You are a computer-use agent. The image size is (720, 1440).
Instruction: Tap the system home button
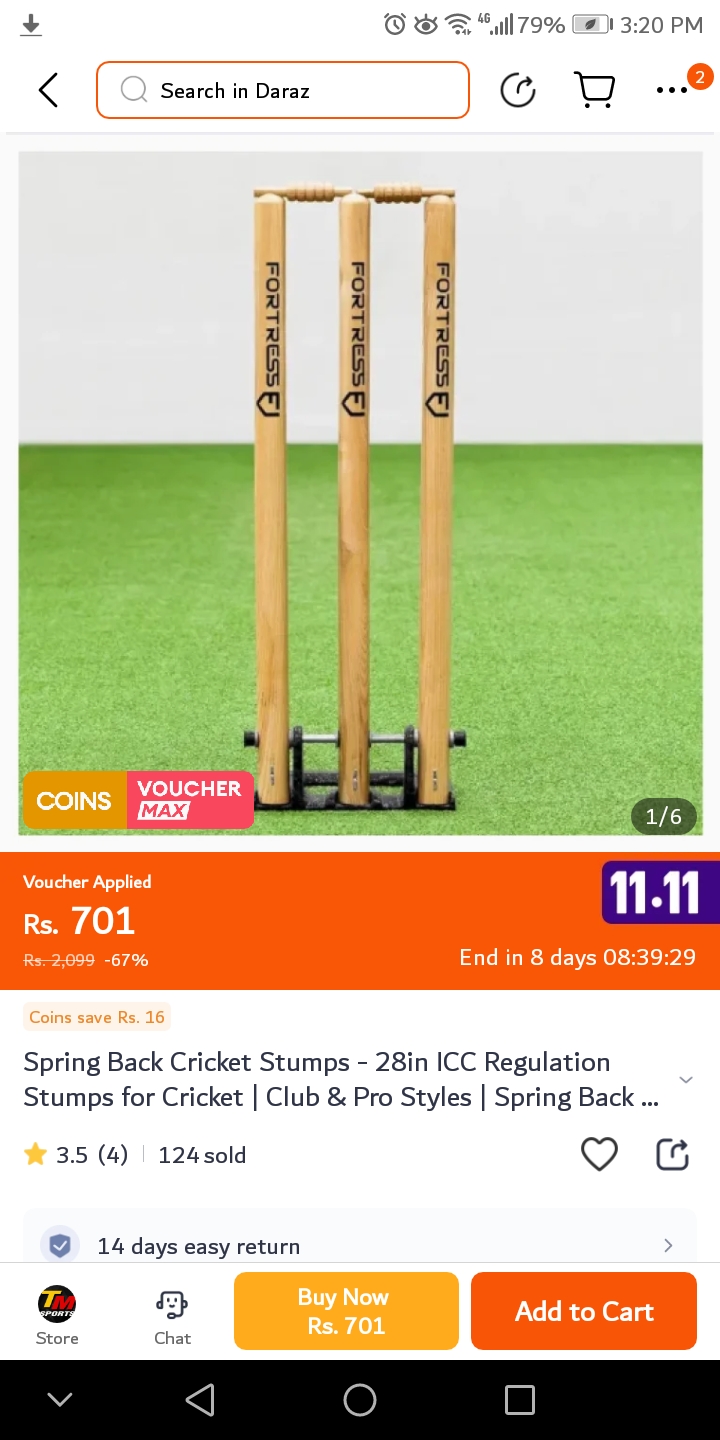(x=360, y=1400)
